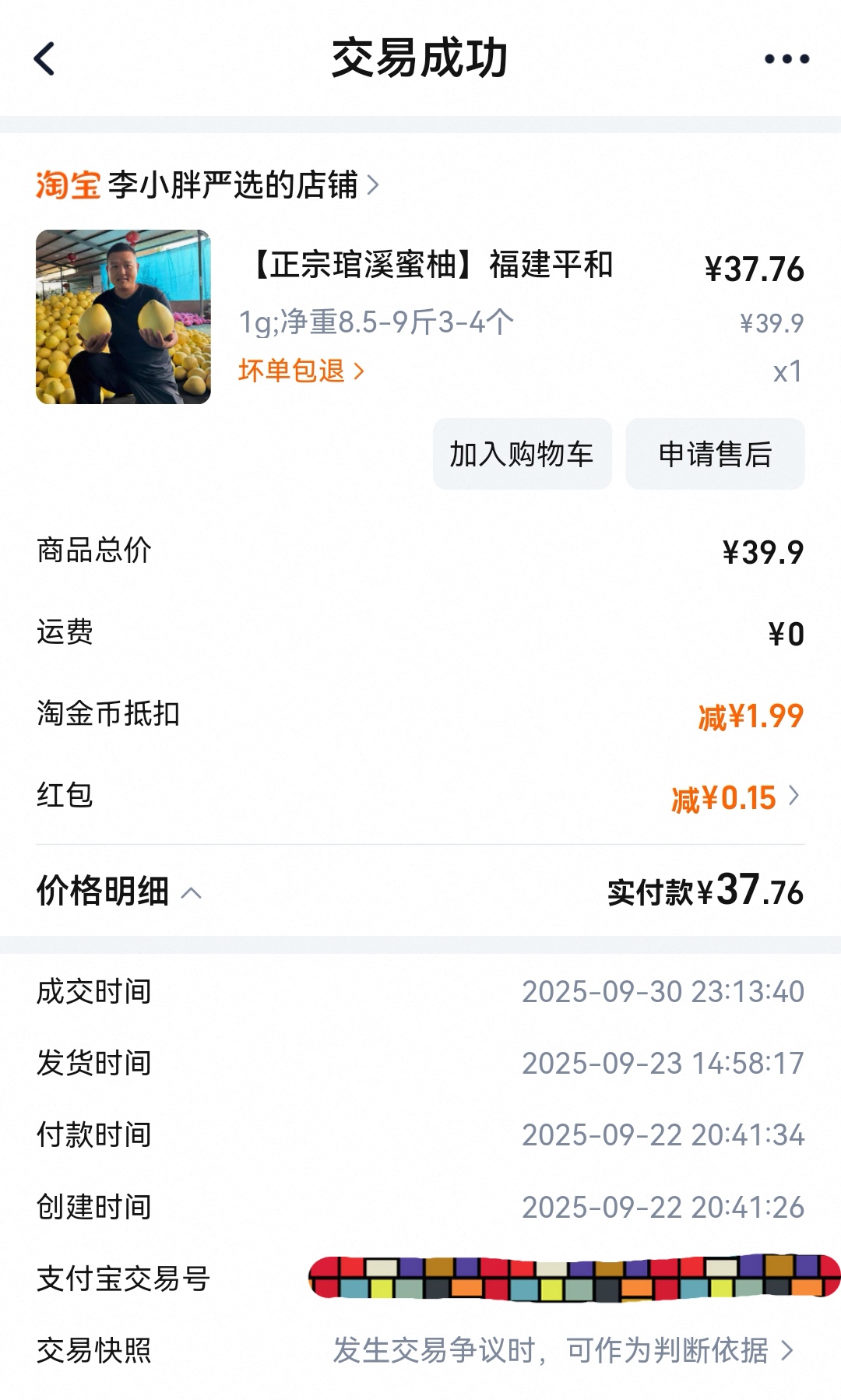The image size is (841, 1400).
Task: Open the three-dot overflow menu
Action: [x=786, y=59]
